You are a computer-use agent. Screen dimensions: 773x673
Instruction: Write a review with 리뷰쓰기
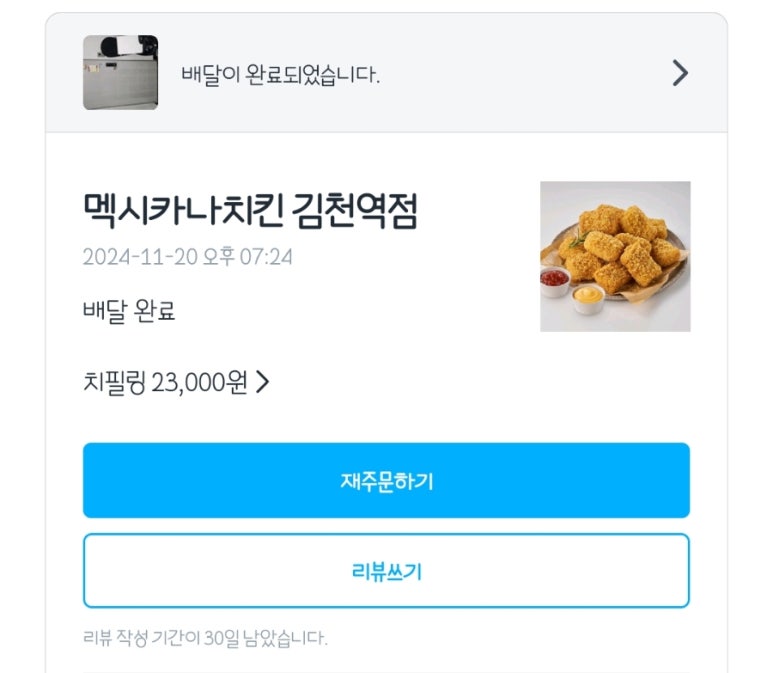click(386, 571)
